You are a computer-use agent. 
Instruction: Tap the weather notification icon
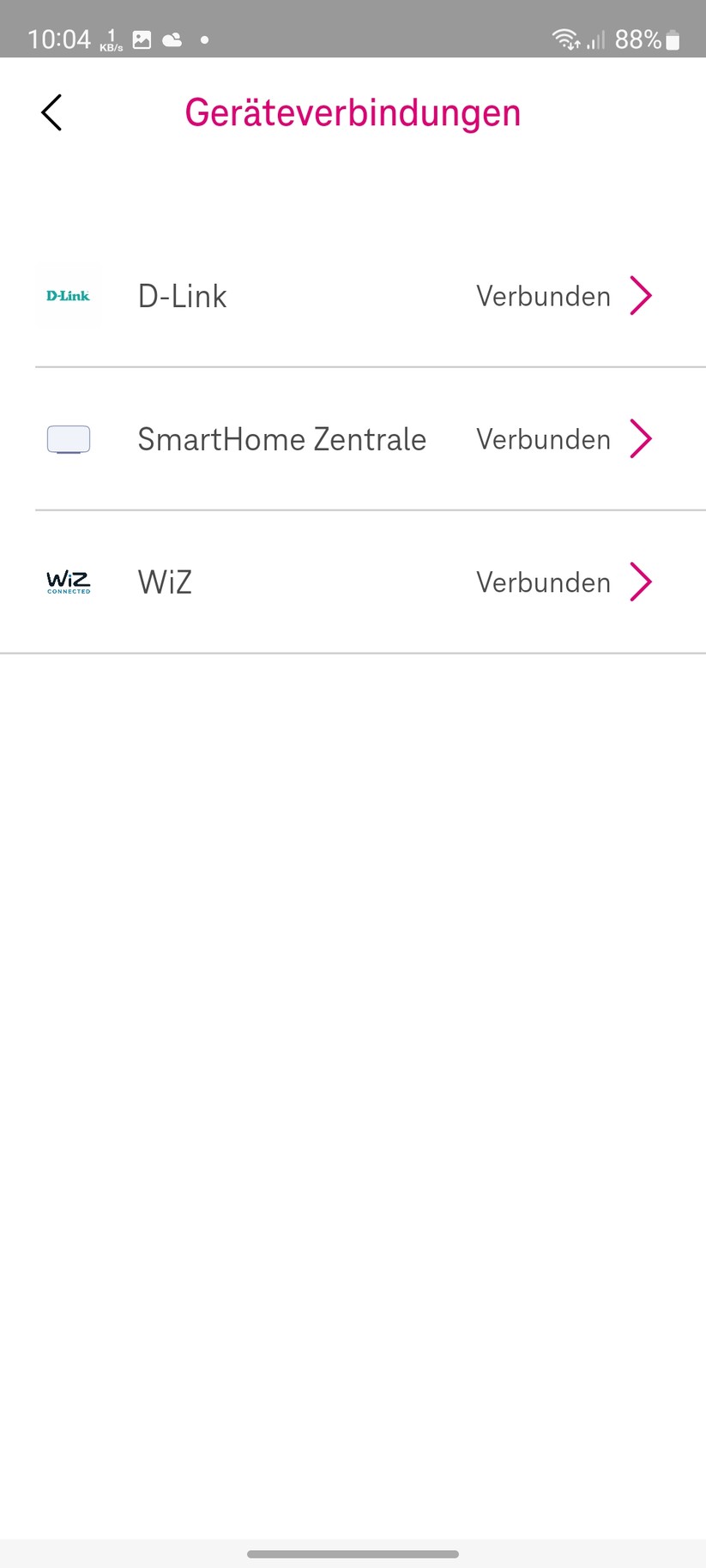click(x=172, y=39)
